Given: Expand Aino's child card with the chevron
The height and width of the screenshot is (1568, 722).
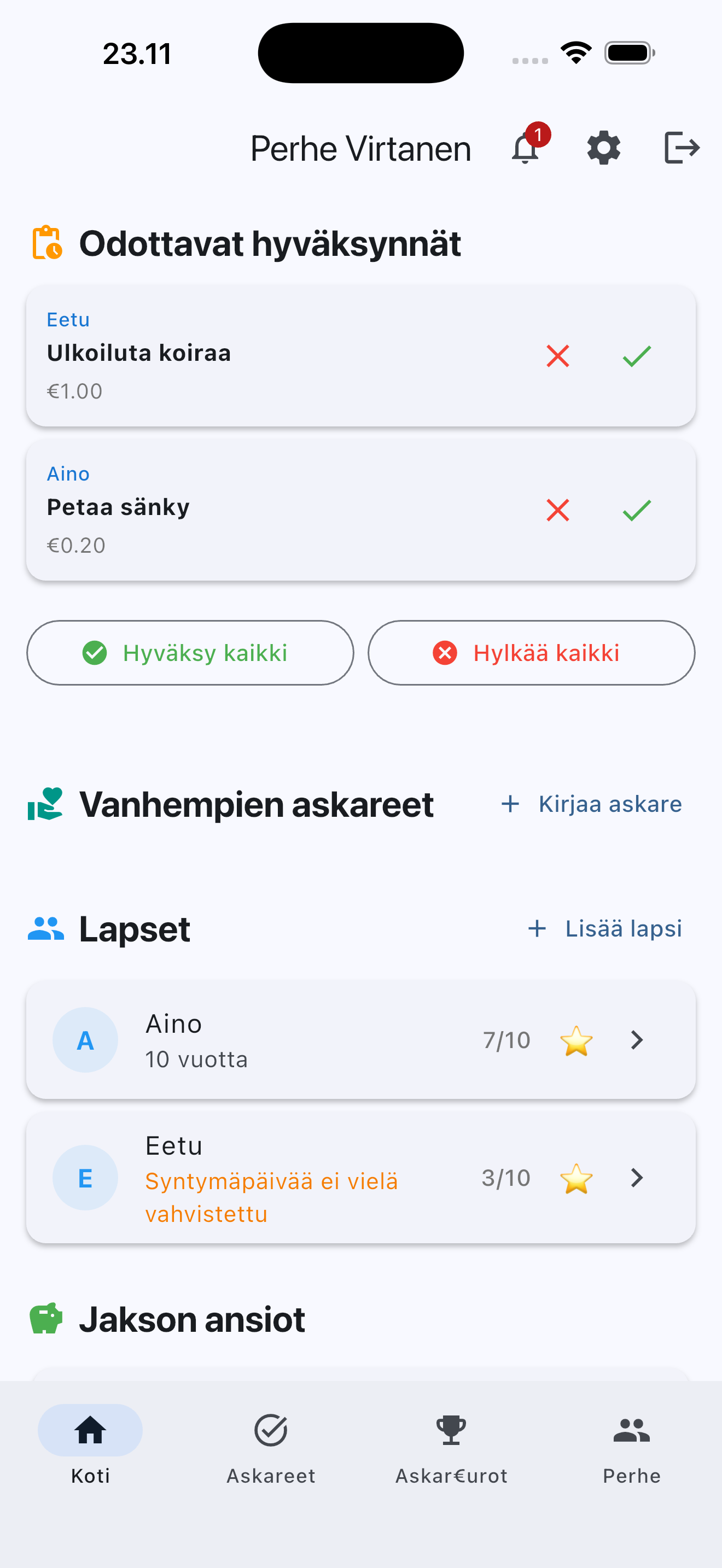Looking at the screenshot, I should tap(636, 1040).
